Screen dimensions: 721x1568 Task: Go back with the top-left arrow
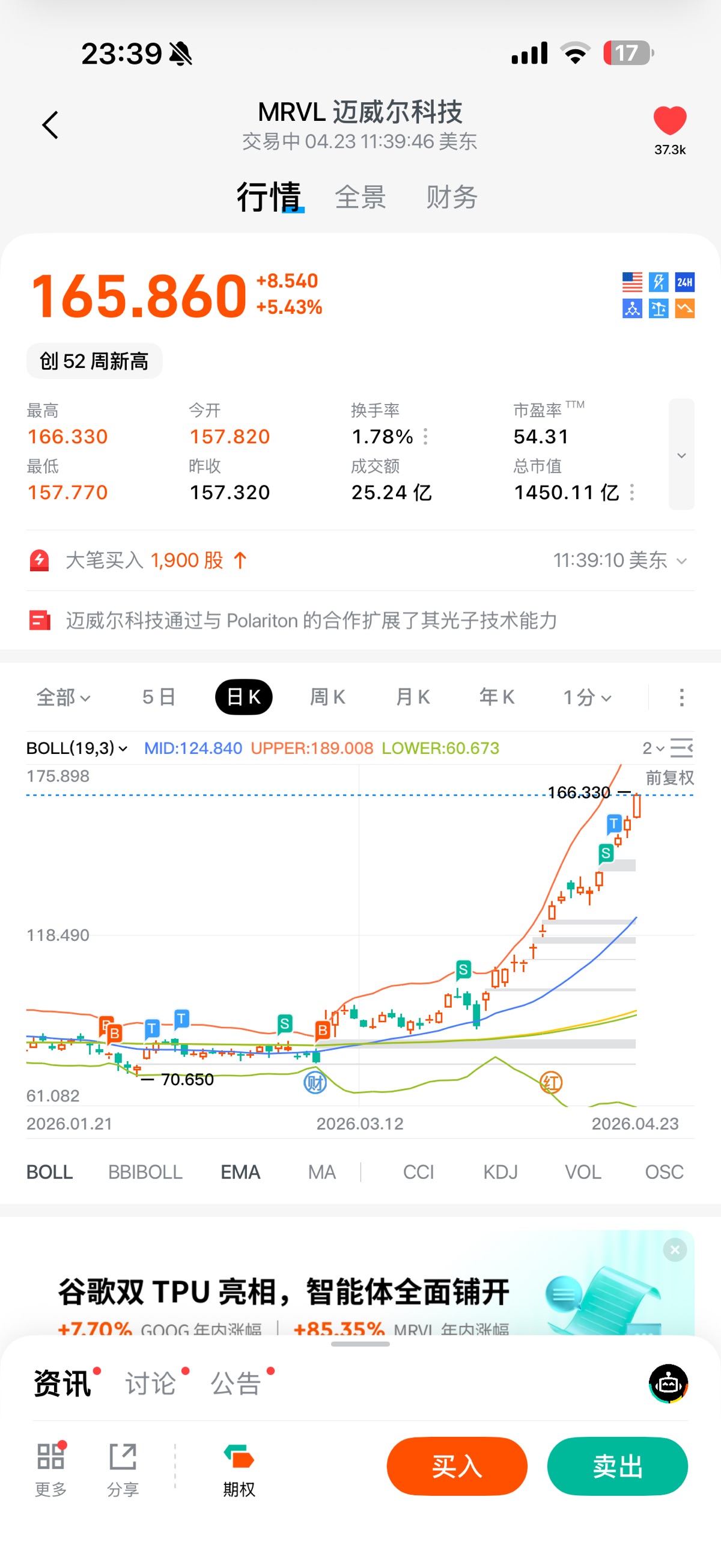[50, 125]
